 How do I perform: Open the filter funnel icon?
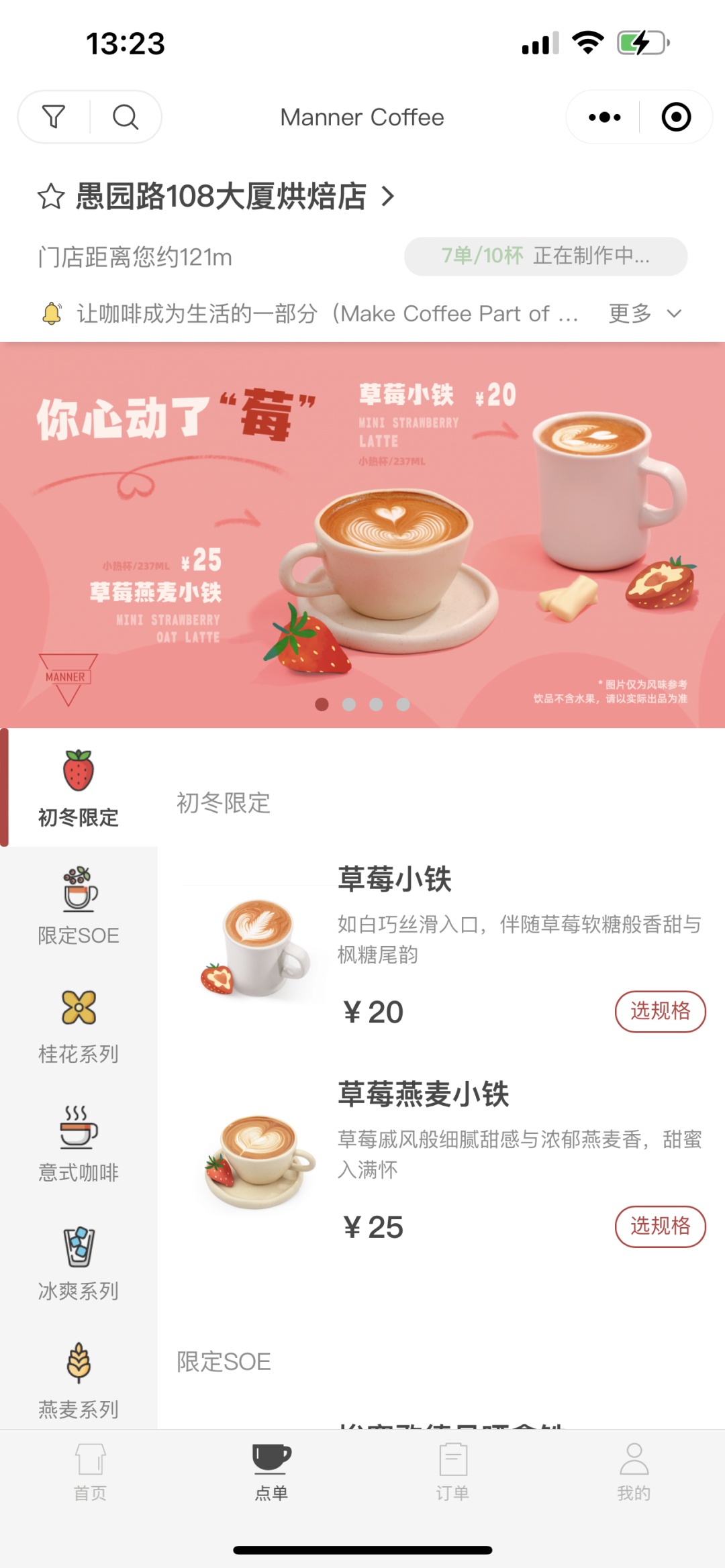tap(54, 117)
